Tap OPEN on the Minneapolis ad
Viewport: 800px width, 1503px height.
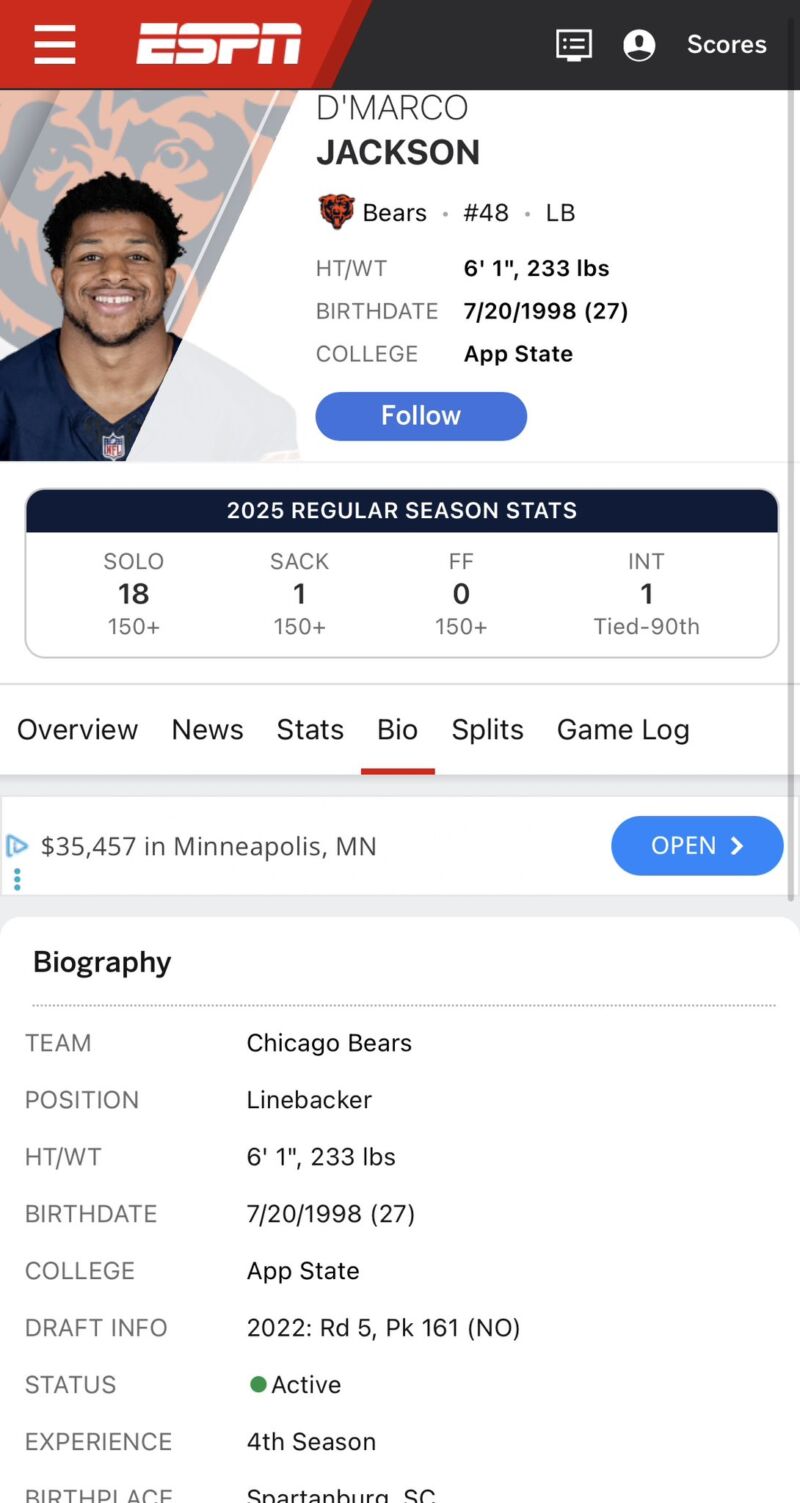click(697, 846)
